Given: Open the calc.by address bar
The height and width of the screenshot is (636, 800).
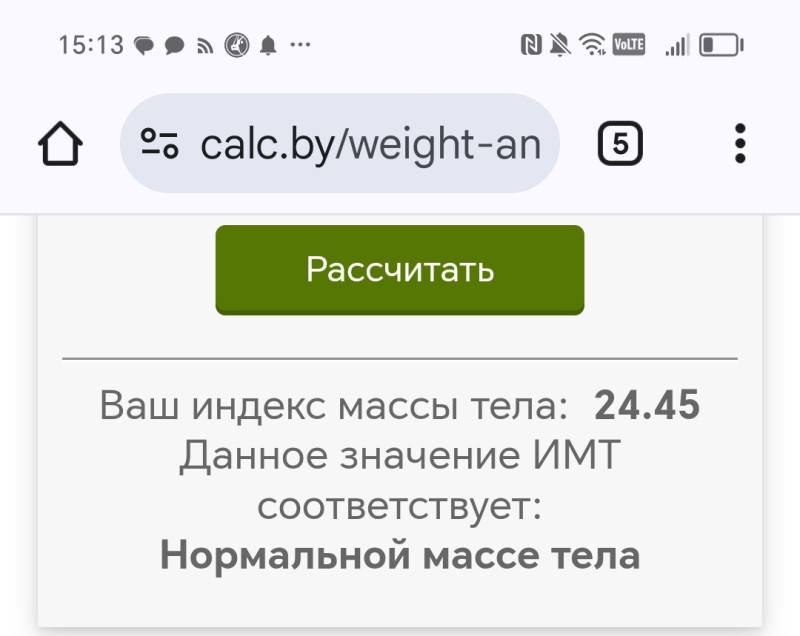Looking at the screenshot, I should [x=370, y=145].
